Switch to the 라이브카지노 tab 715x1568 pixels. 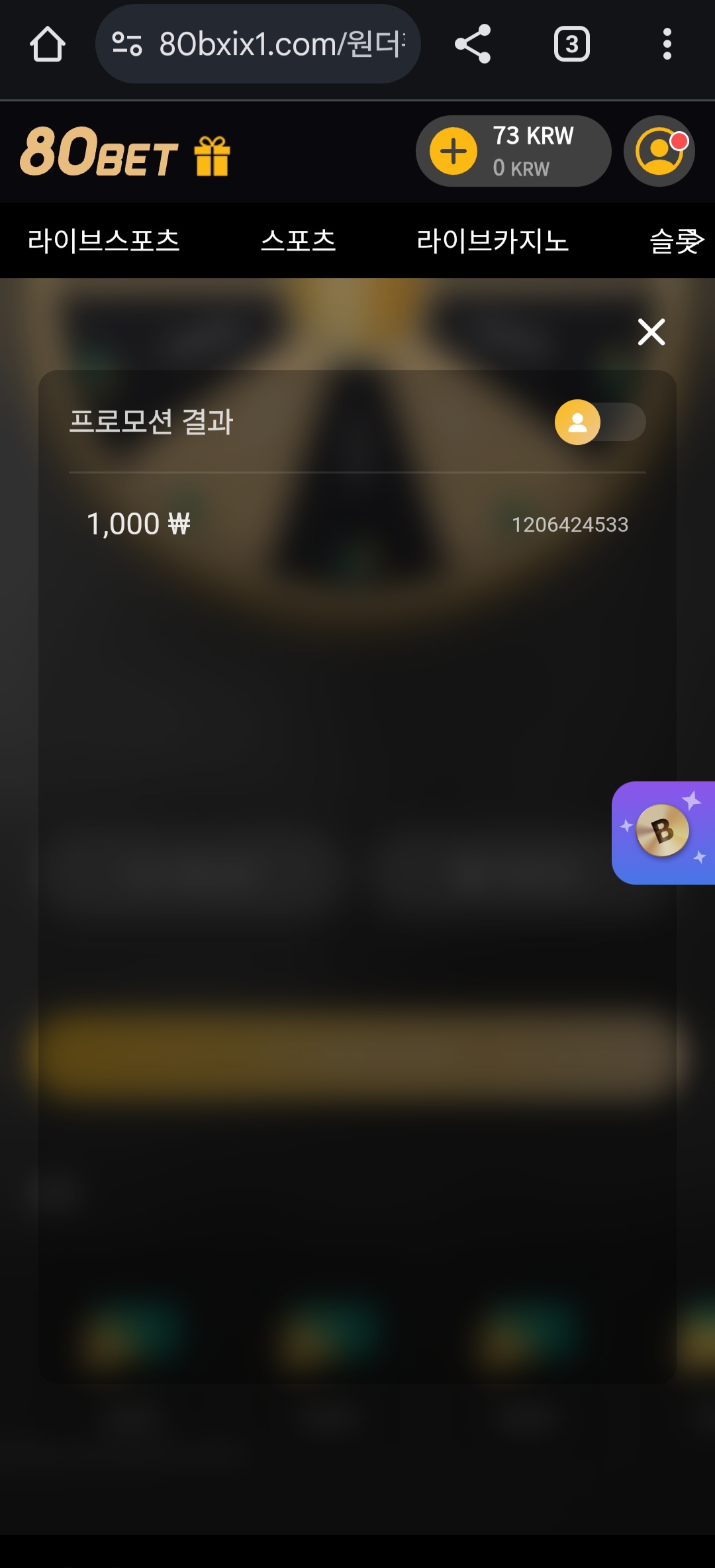(493, 240)
